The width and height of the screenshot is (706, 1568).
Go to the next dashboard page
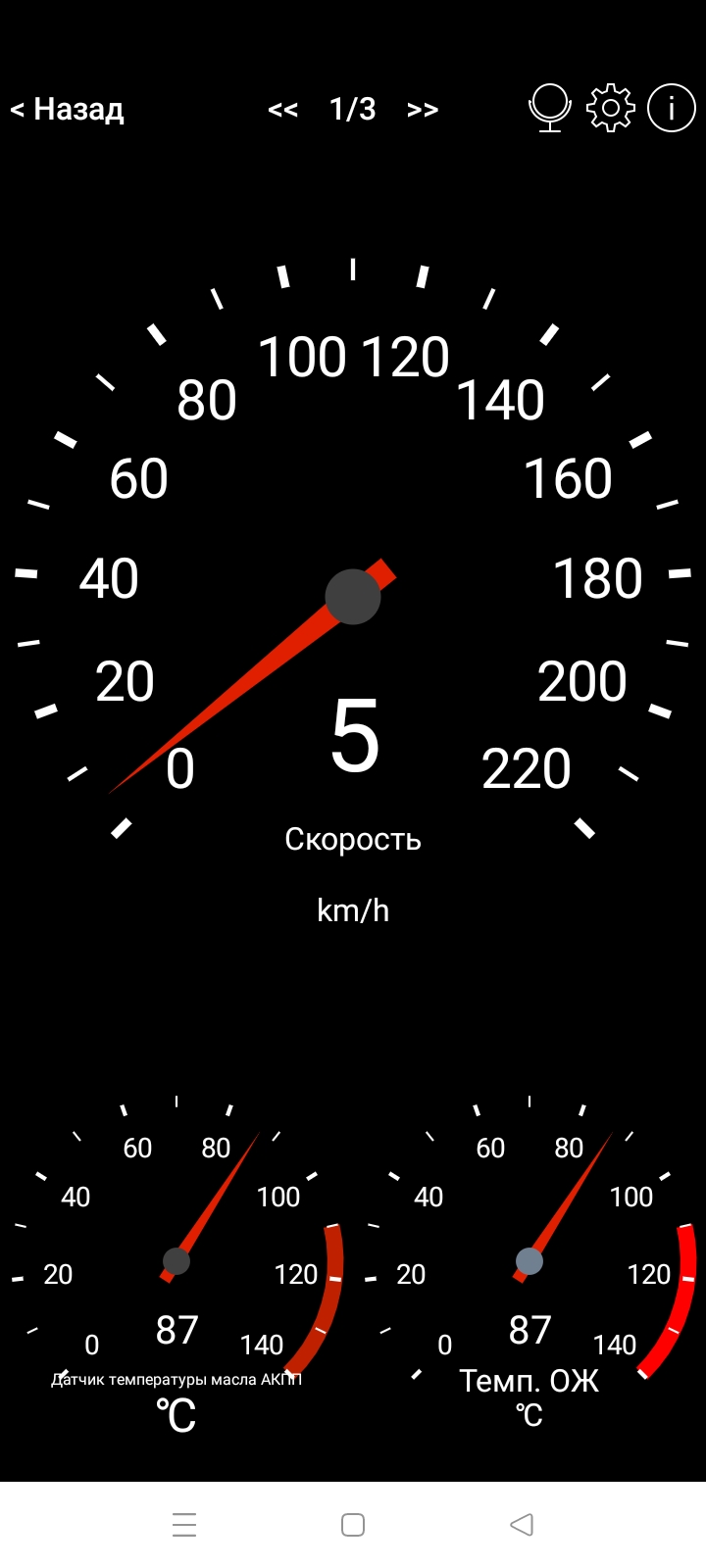point(423,110)
